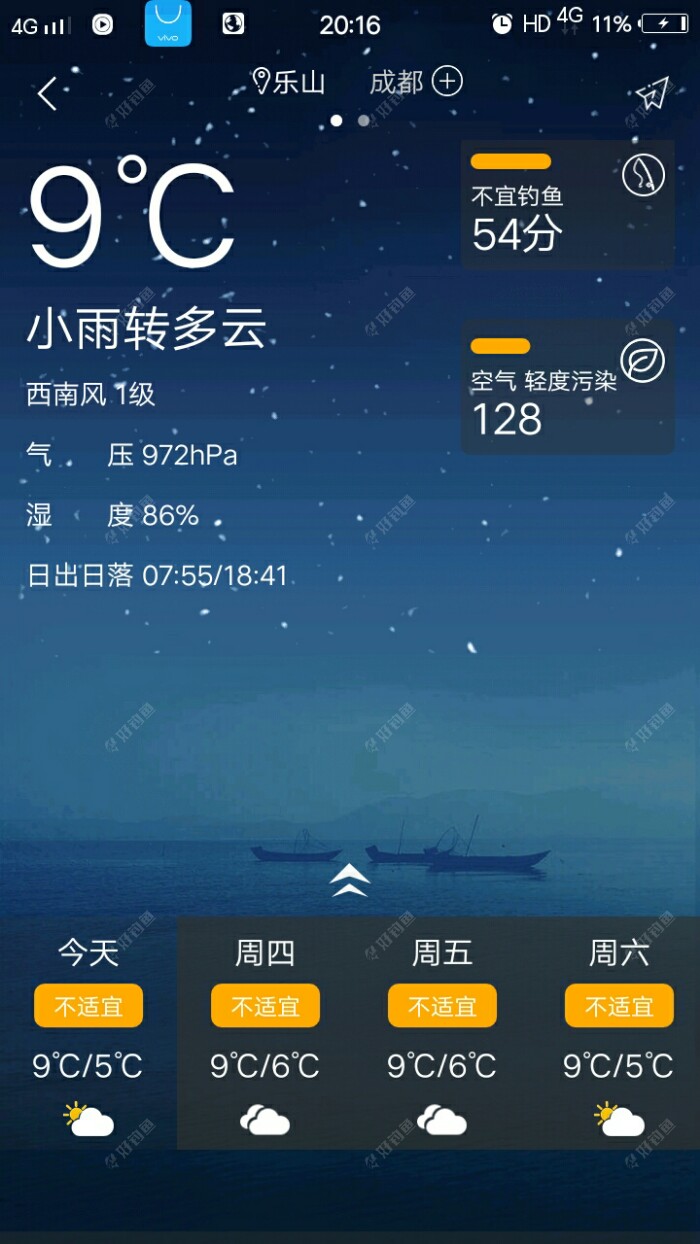Share the weather via paper plane icon
Image resolution: width=700 pixels, height=1244 pixels.
651,93
